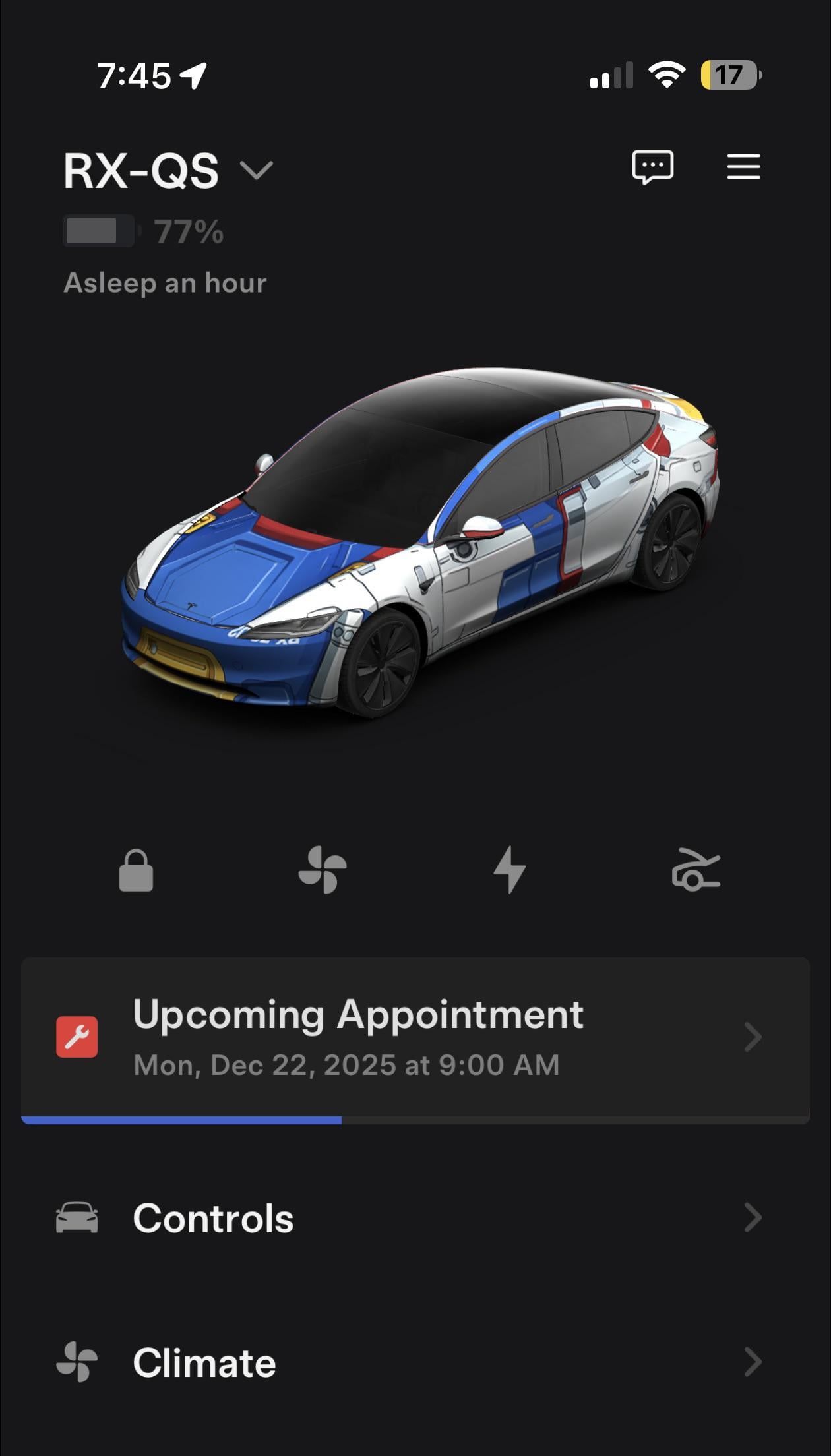This screenshot has width=831, height=1456.
Task: Open the charge port lightning shortcut
Action: [510, 870]
